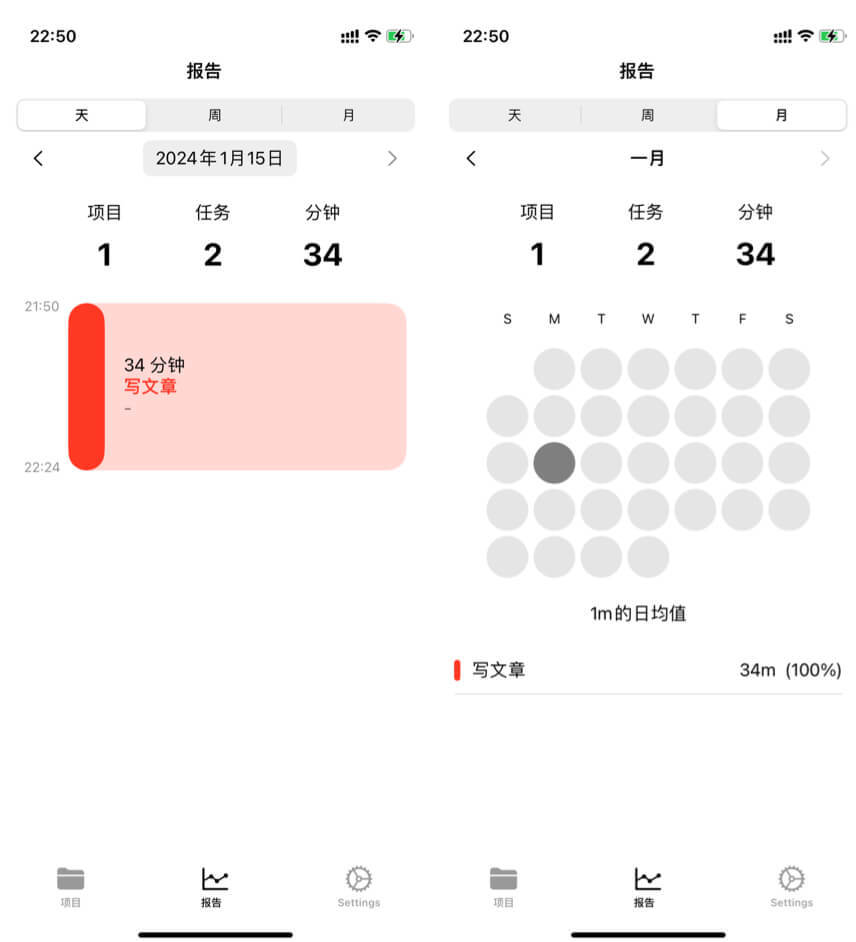
Task: Select the dark highlighted day in the calendar
Action: 554,463
